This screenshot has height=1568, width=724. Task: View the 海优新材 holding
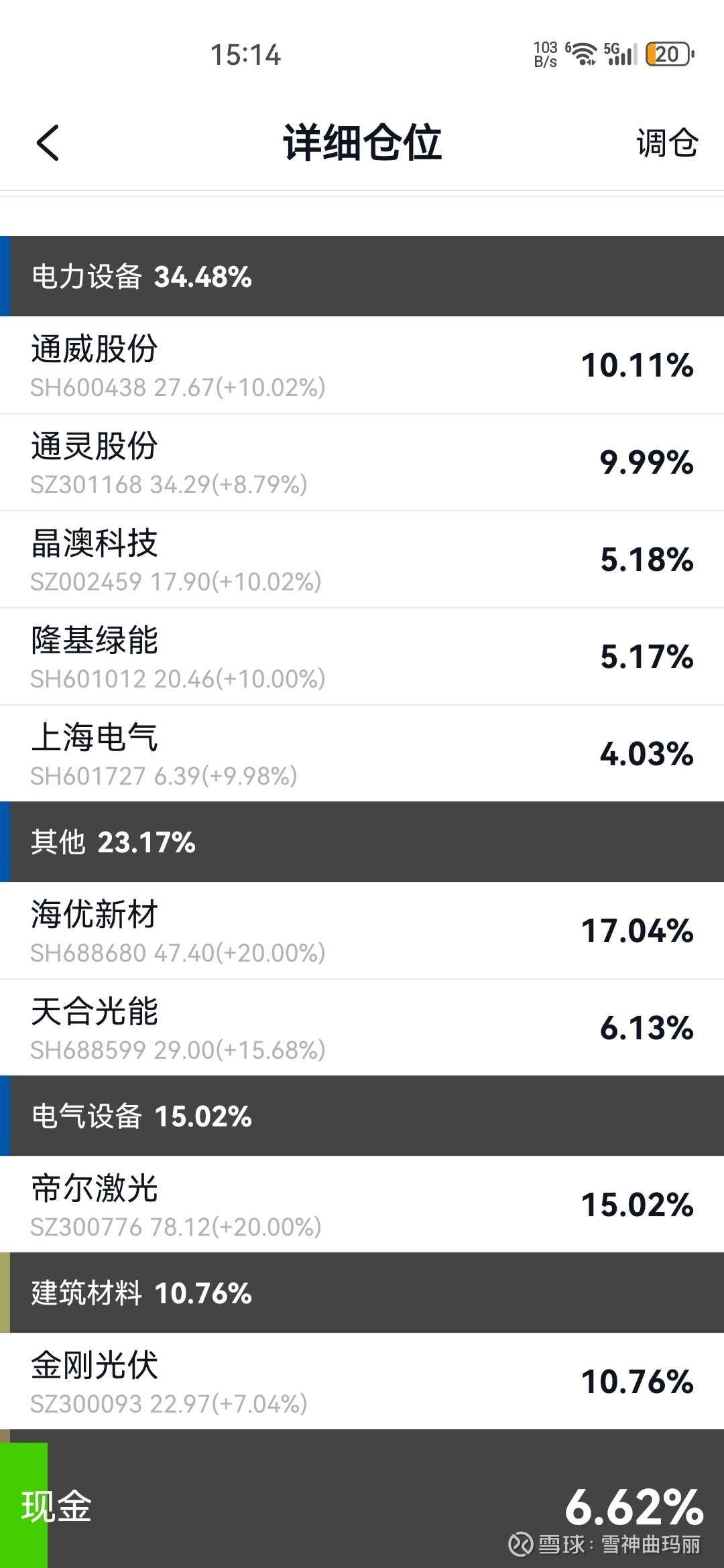tap(362, 931)
